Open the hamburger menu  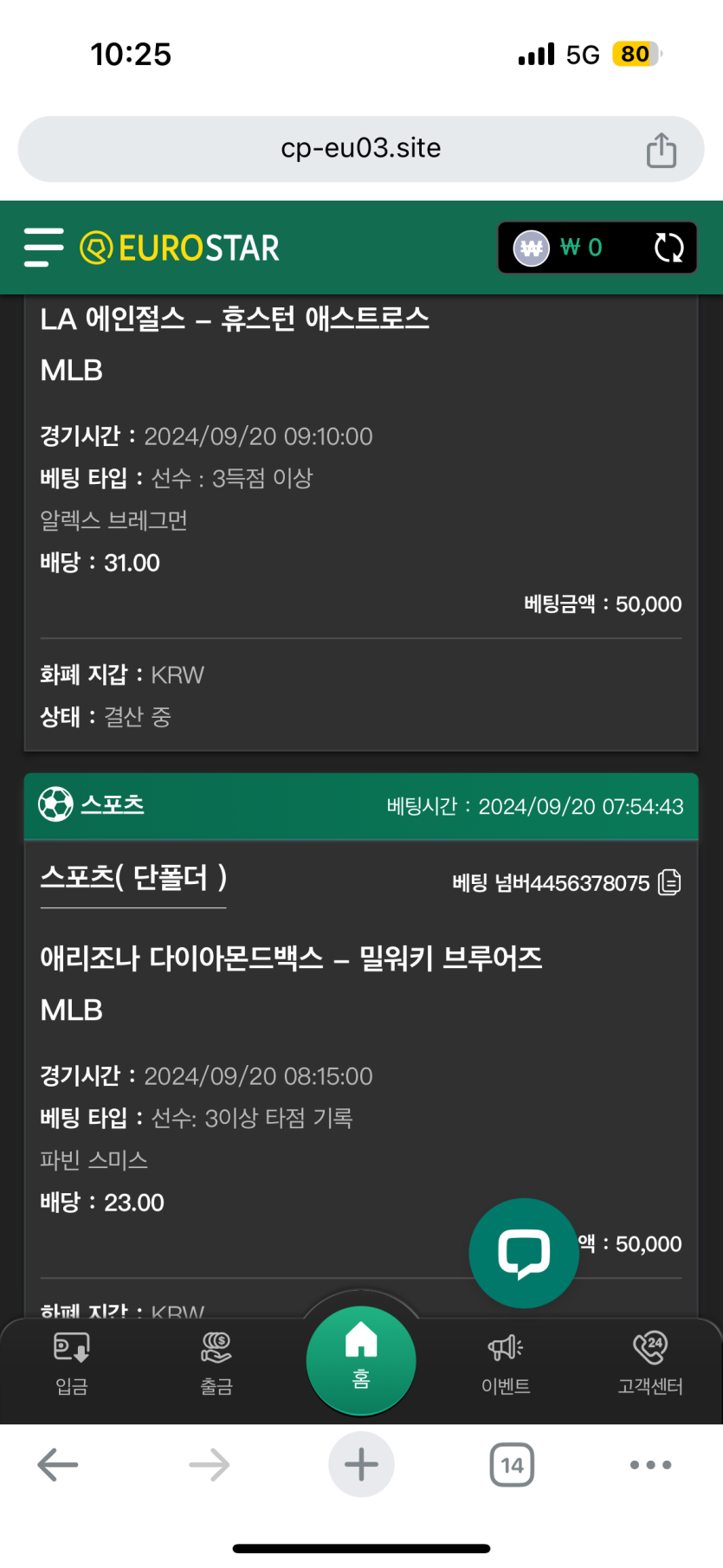[44, 248]
